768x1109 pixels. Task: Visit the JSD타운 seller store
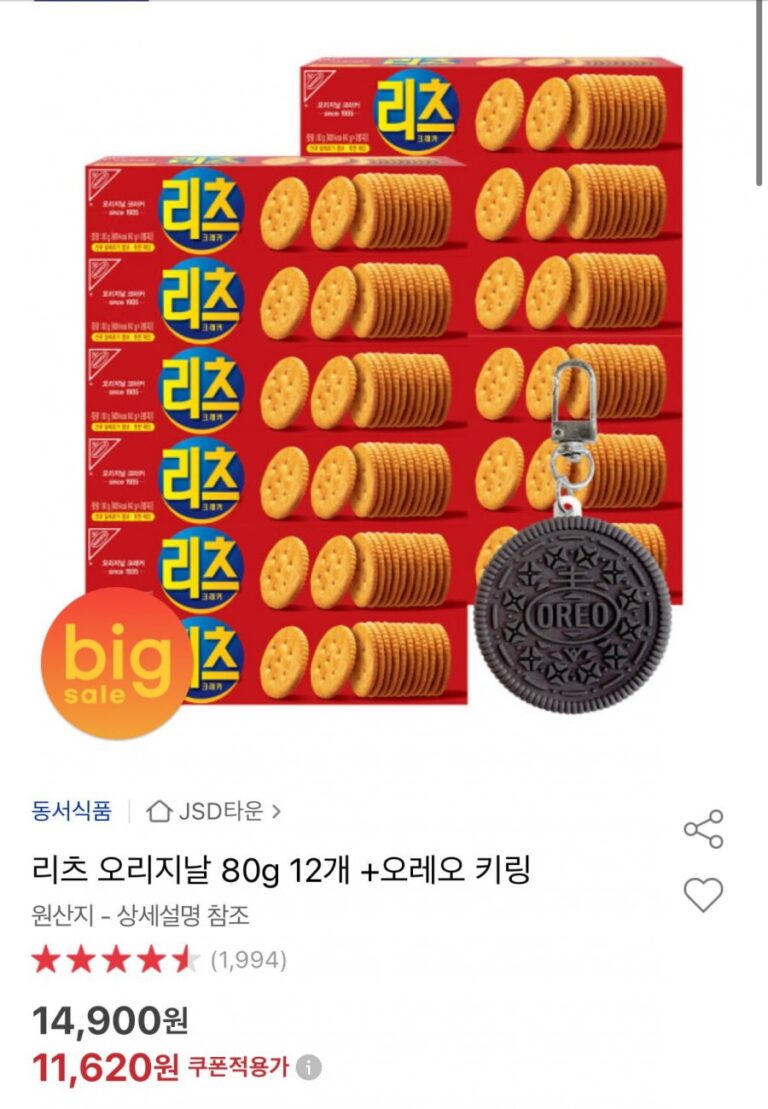[x=213, y=810]
